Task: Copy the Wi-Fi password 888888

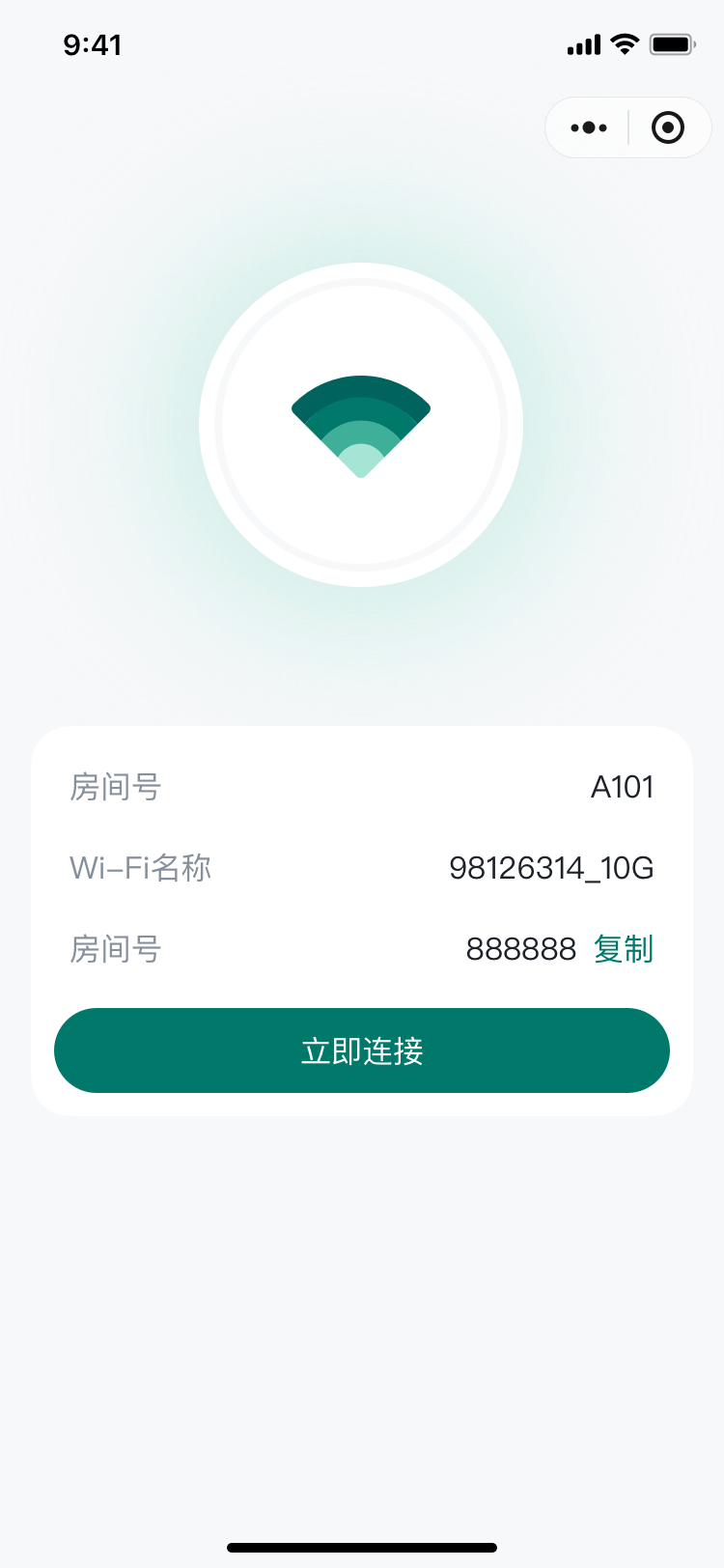Action: pos(624,949)
